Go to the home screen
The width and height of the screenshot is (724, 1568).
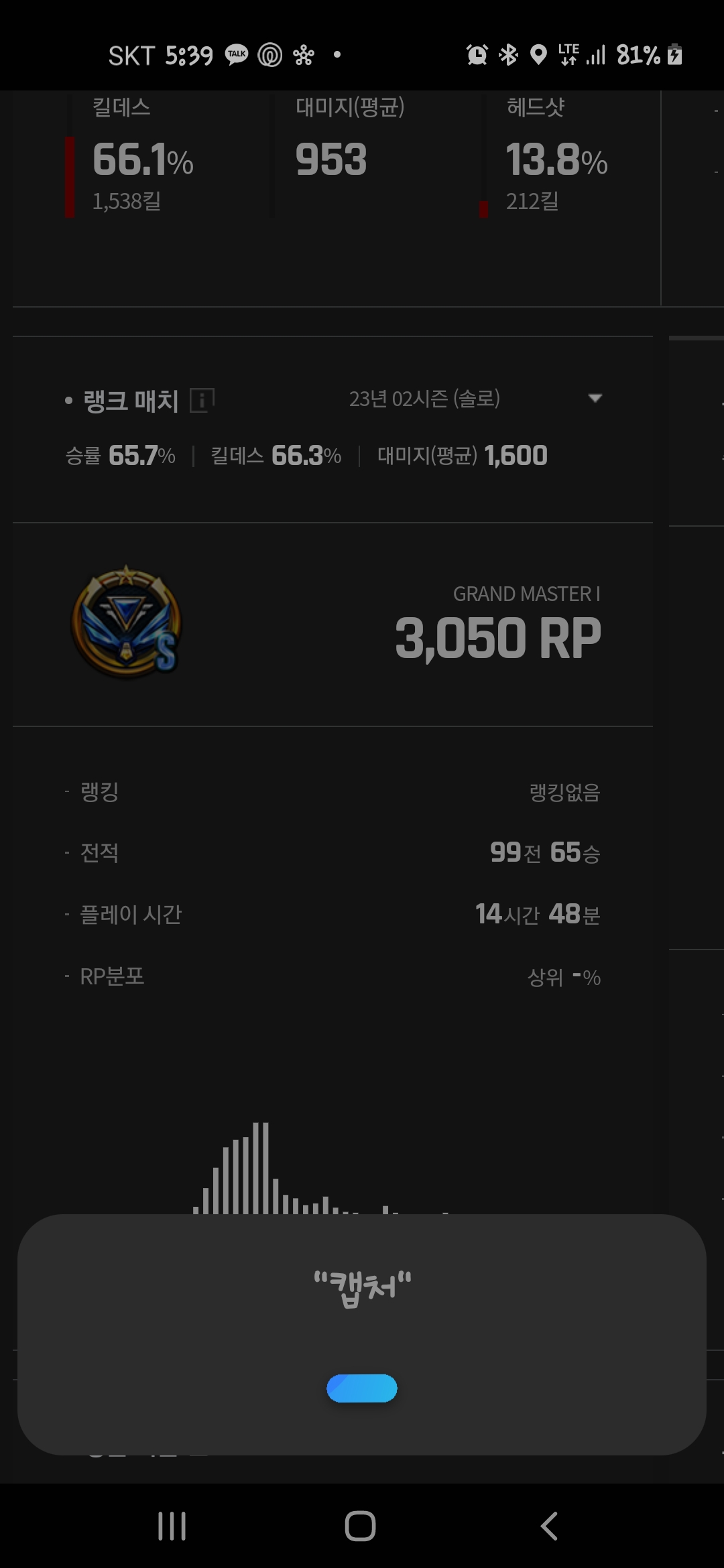point(360,1526)
